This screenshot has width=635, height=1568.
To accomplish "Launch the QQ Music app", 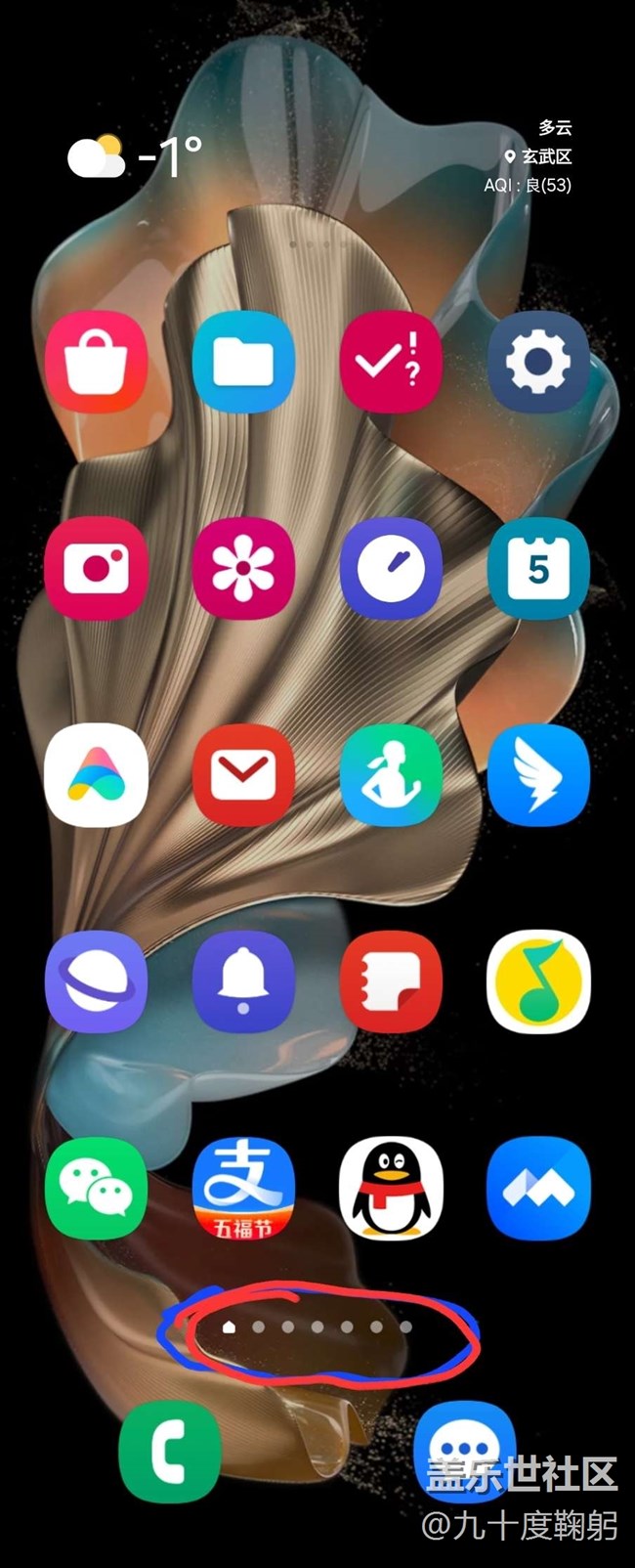I will tap(538, 981).
